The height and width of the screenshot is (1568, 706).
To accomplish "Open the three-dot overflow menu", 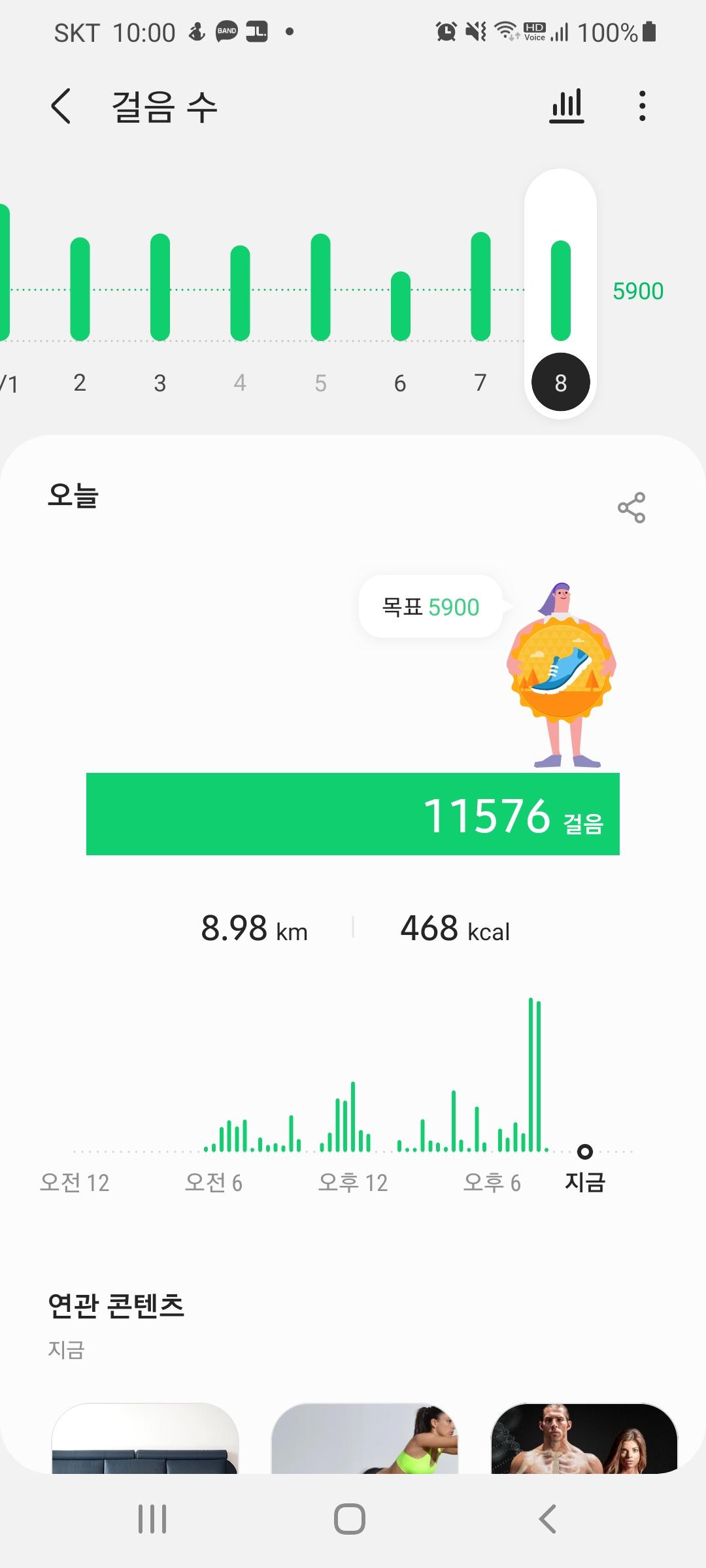I will 643,106.
